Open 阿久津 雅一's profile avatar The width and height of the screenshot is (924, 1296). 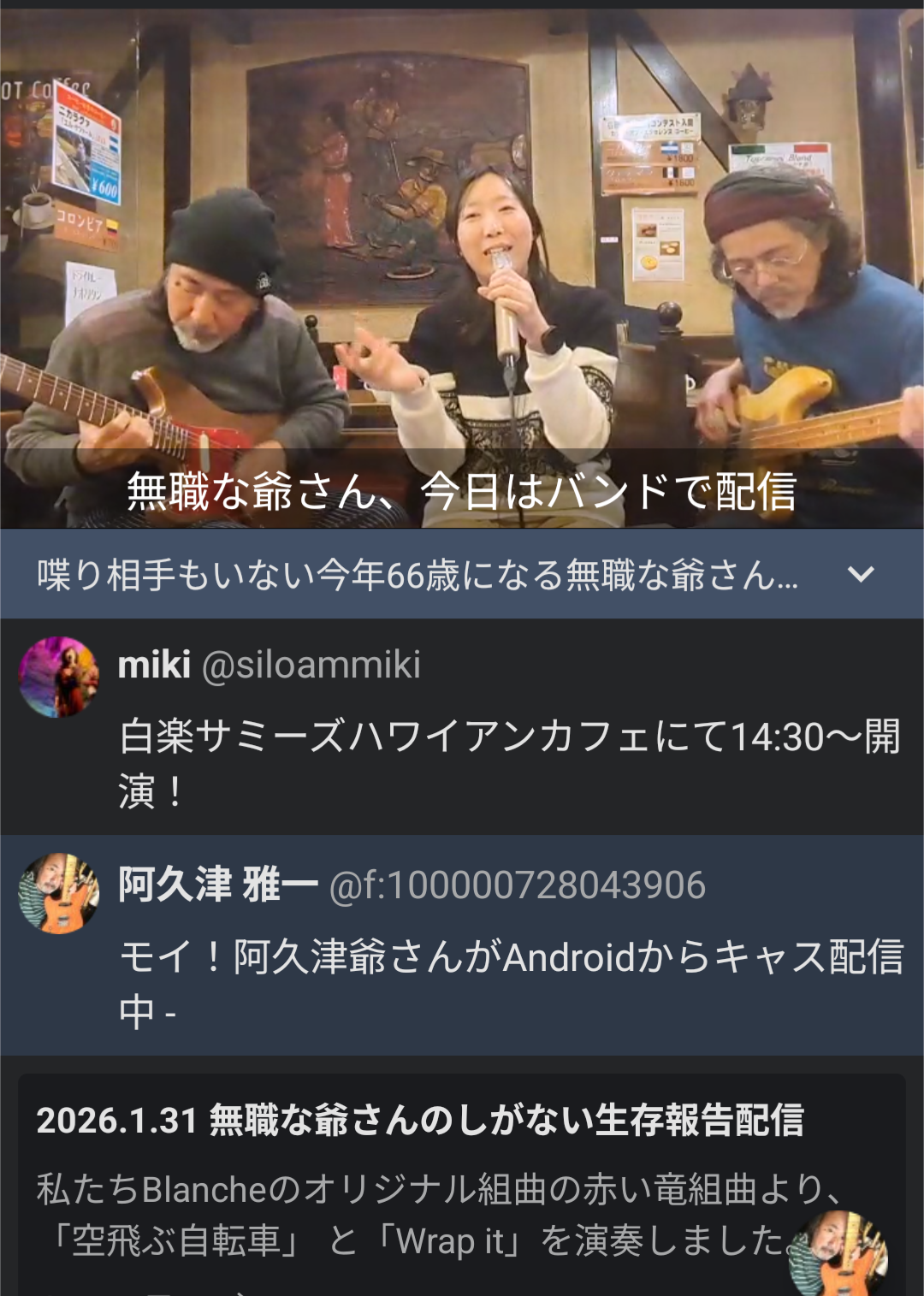(58, 892)
